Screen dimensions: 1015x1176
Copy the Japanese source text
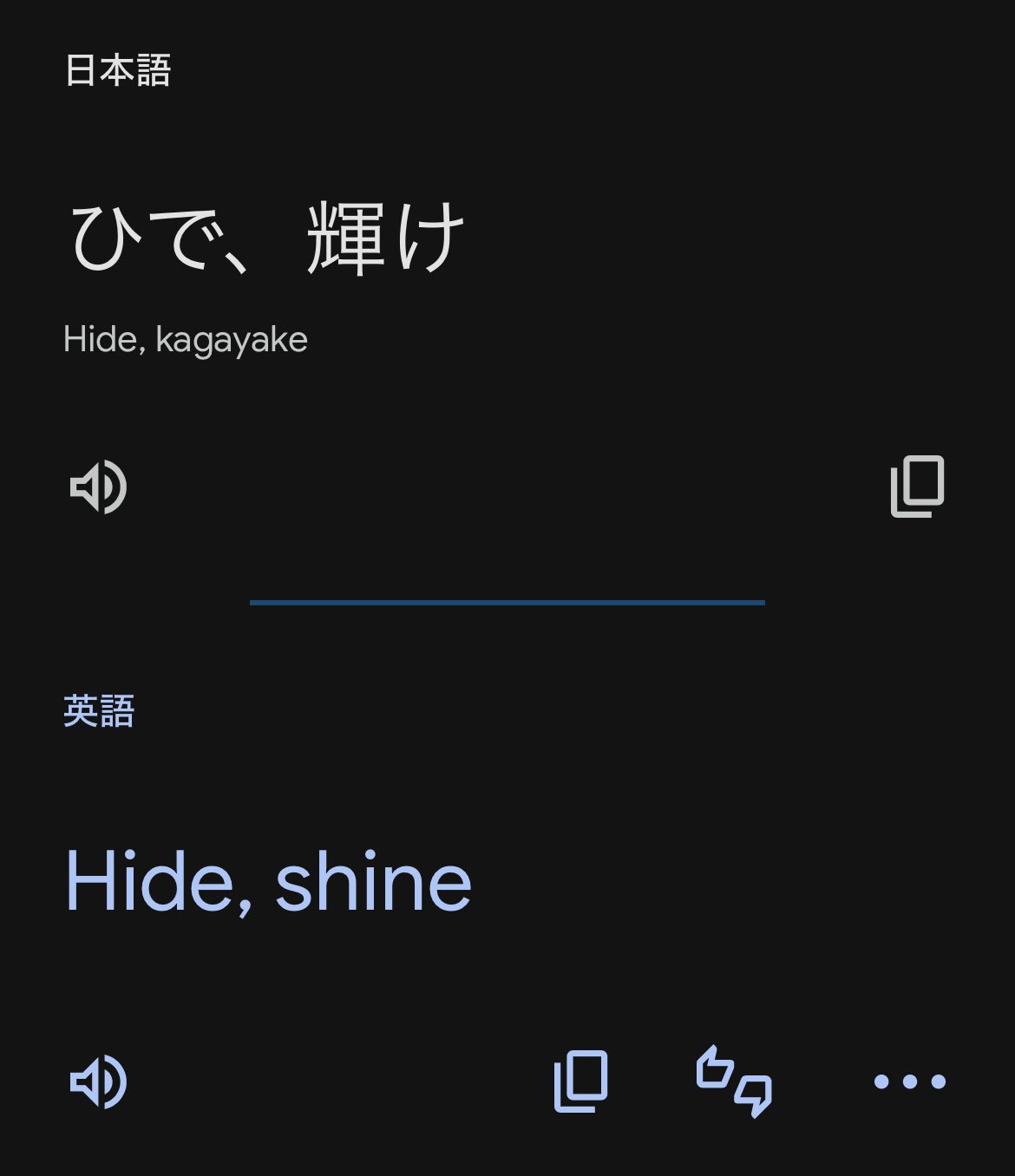(917, 487)
